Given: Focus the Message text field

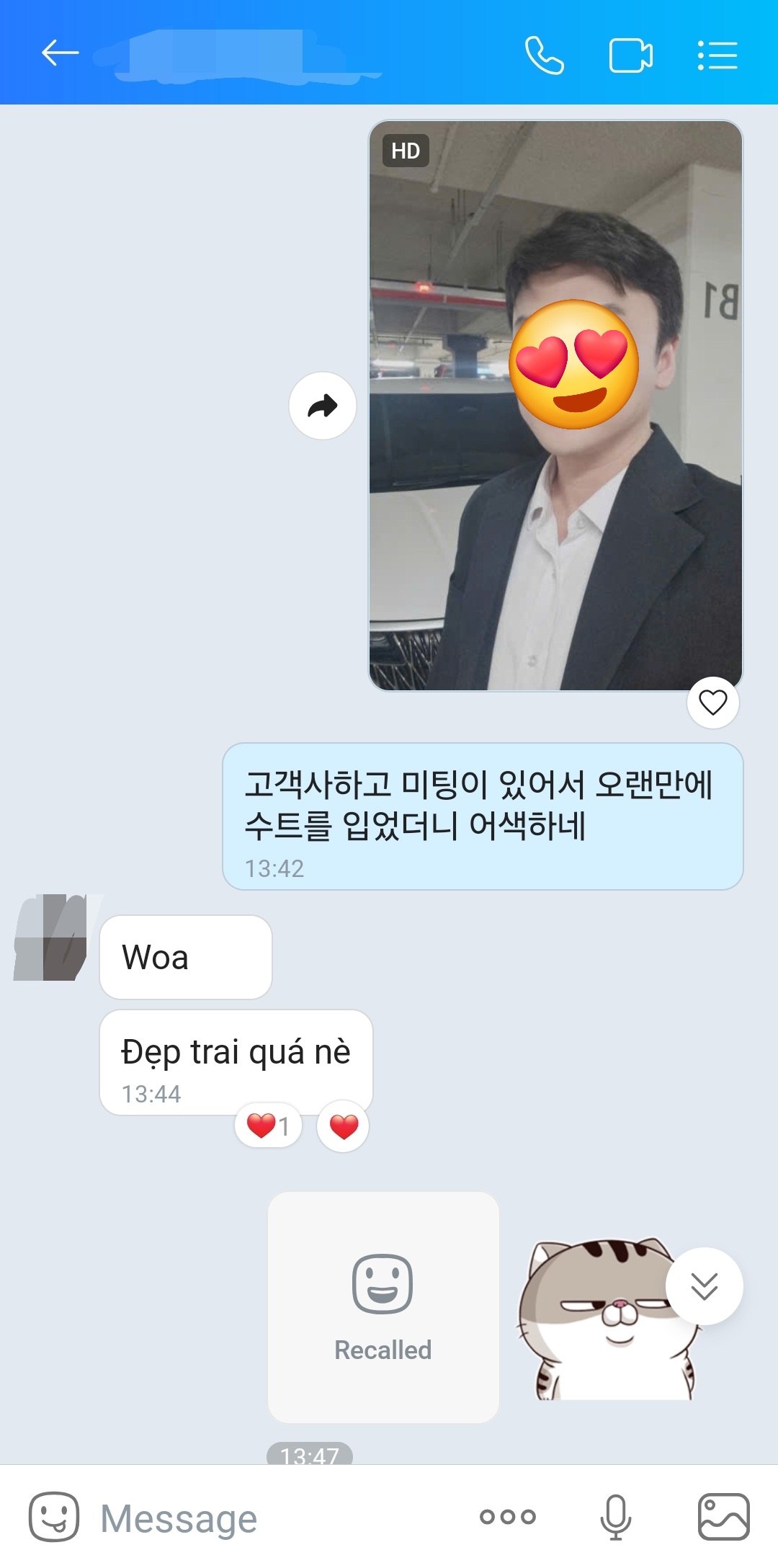Looking at the screenshot, I should click(x=274, y=1518).
